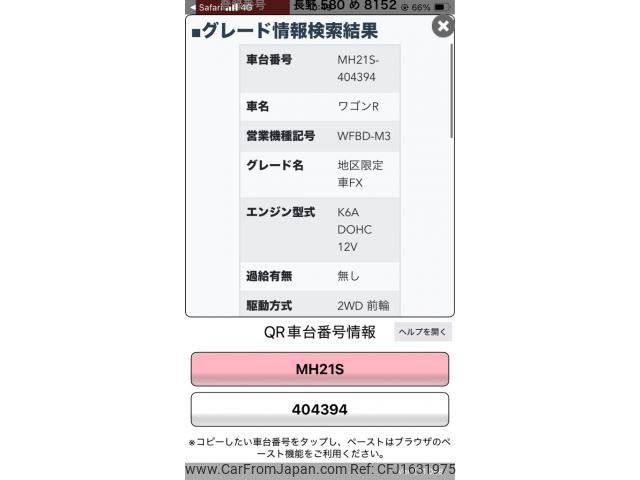Copy the chassis code MH21S
Viewport: 640px width, 480px height.
coord(319,369)
